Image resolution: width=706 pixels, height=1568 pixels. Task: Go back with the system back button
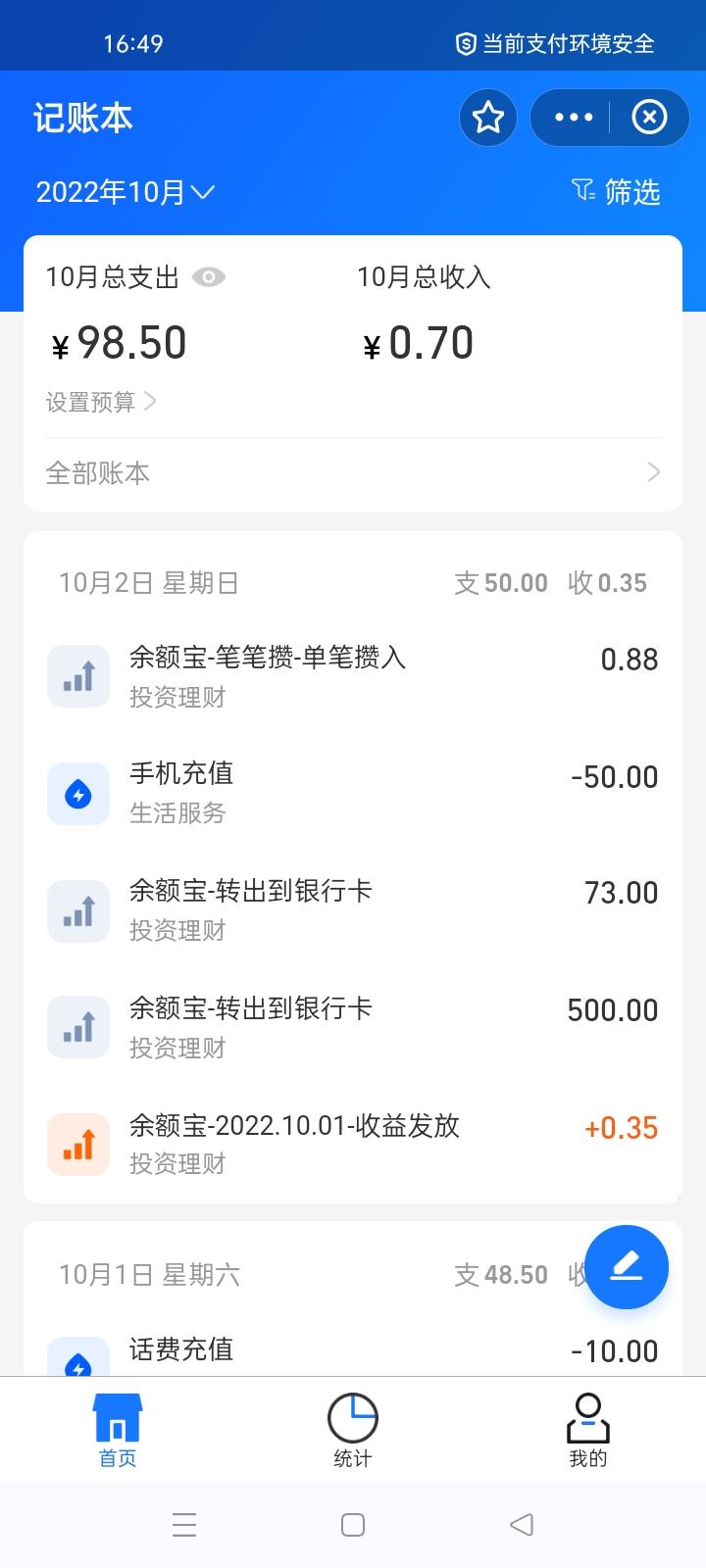point(522,1524)
